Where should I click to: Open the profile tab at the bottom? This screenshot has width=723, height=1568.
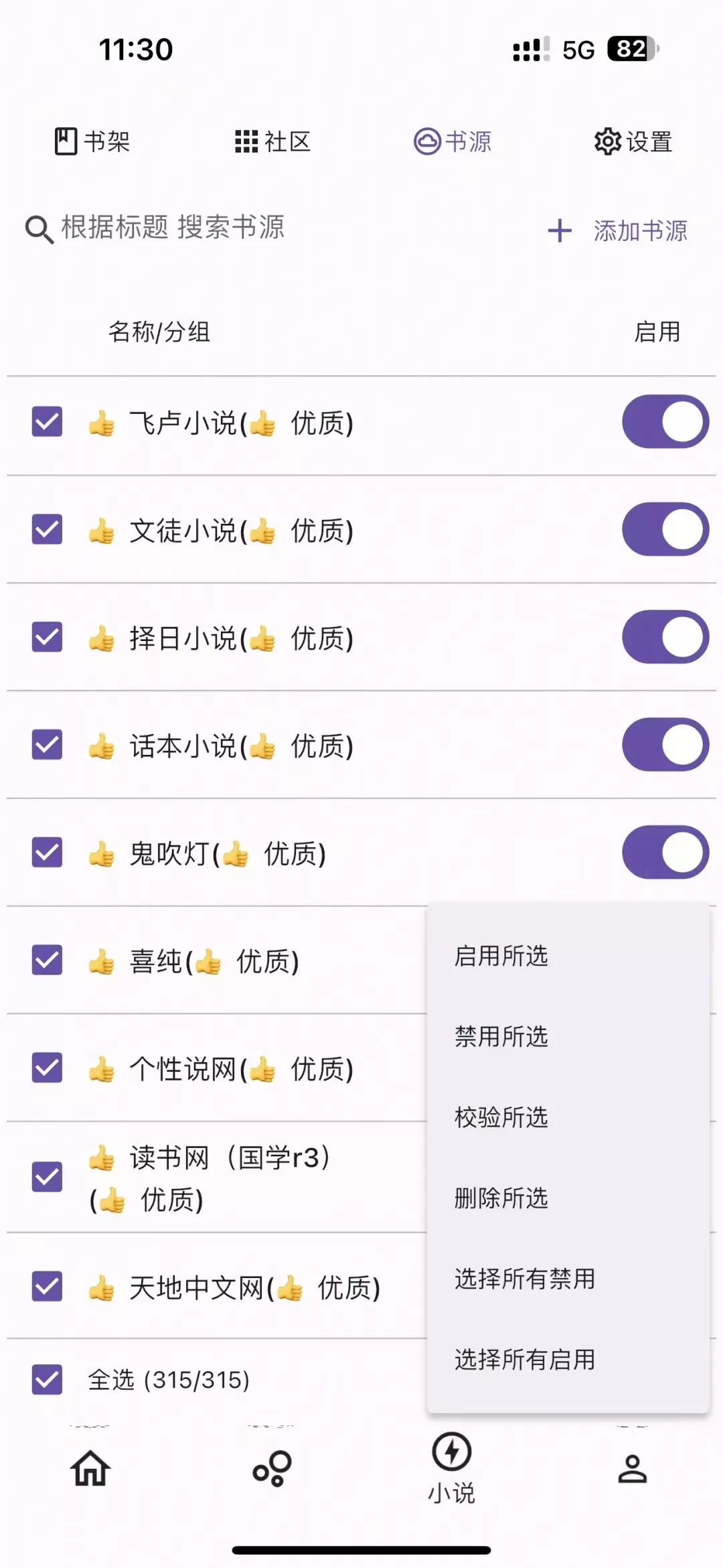[633, 1469]
